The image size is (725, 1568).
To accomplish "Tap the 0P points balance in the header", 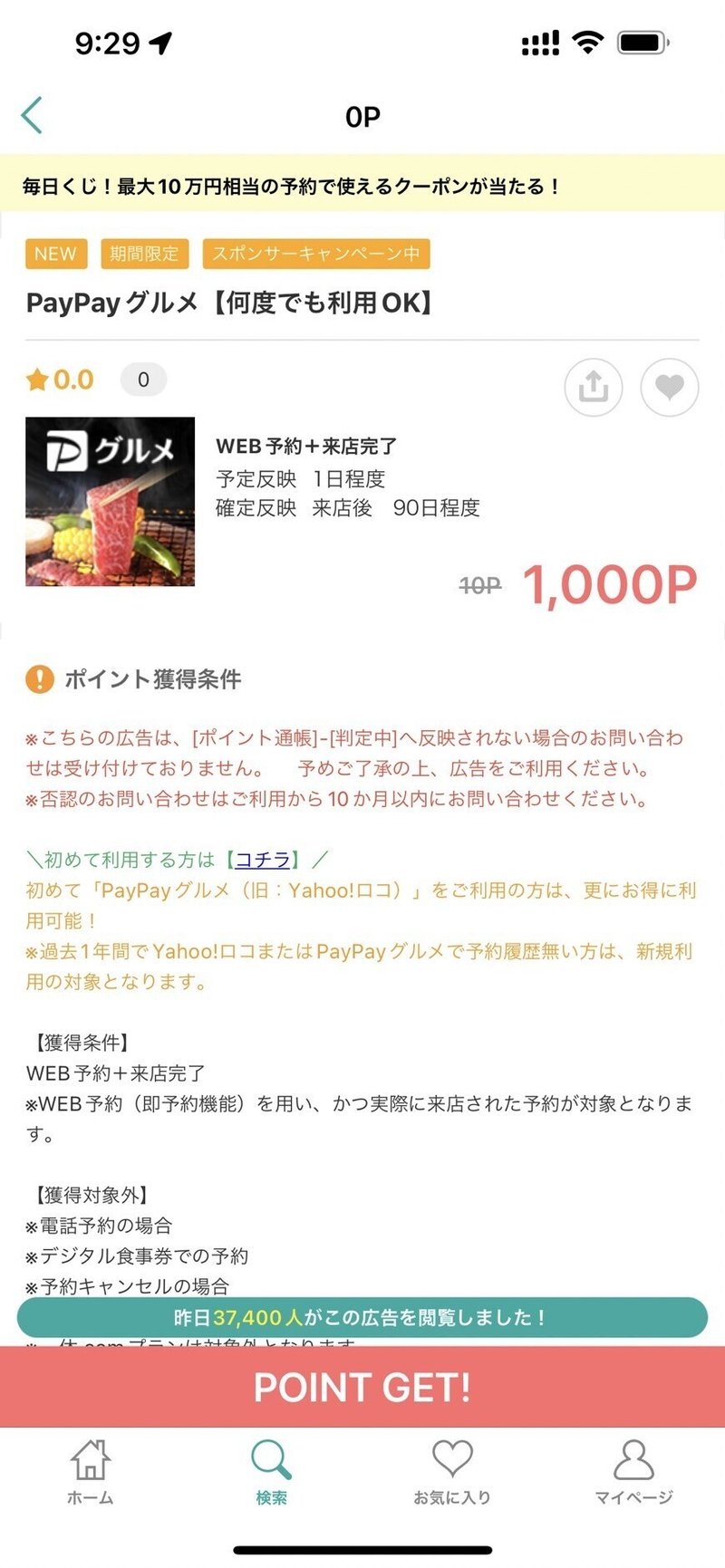I will [362, 115].
